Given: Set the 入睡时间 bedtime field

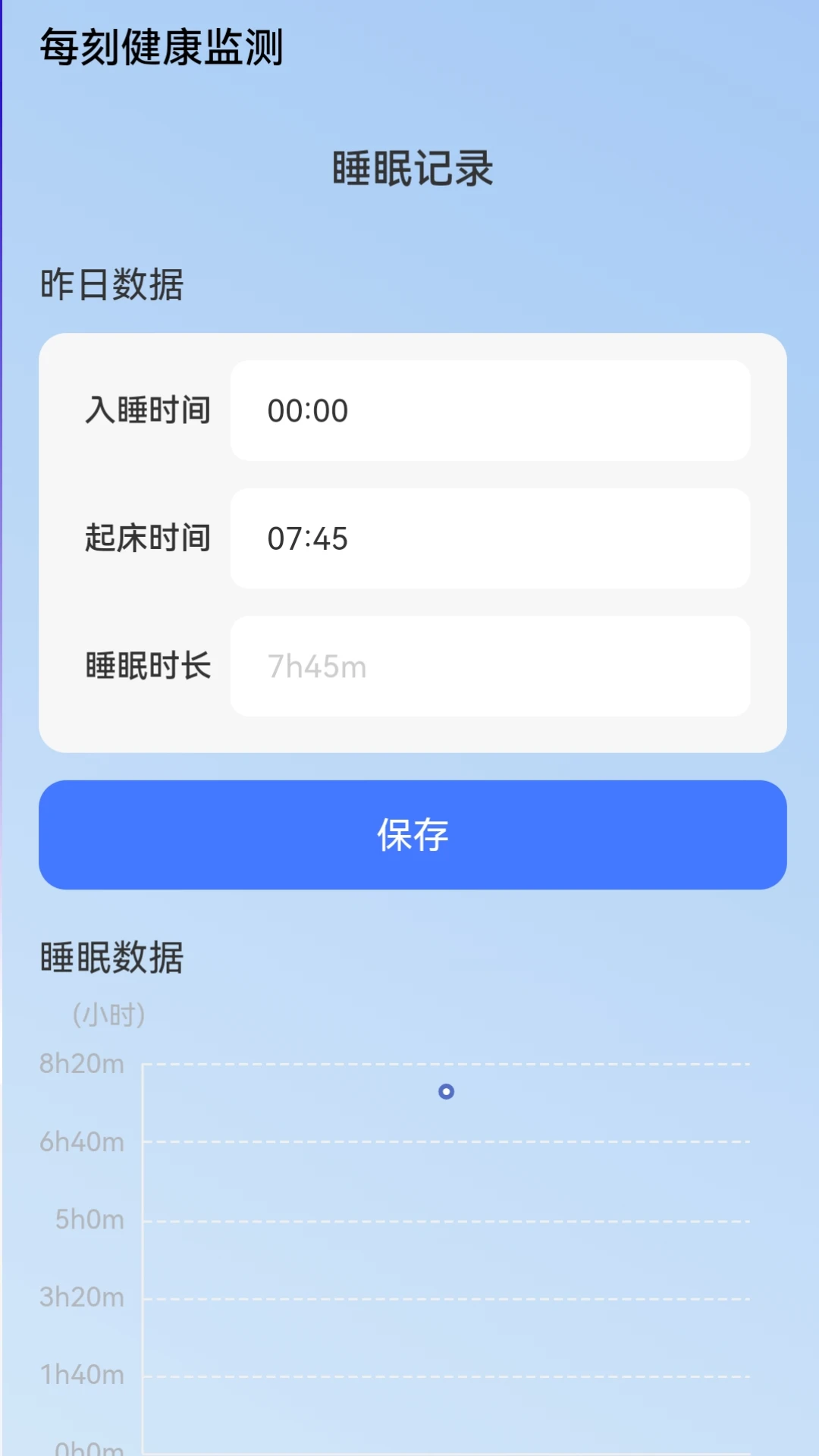Looking at the screenshot, I should click(x=490, y=411).
